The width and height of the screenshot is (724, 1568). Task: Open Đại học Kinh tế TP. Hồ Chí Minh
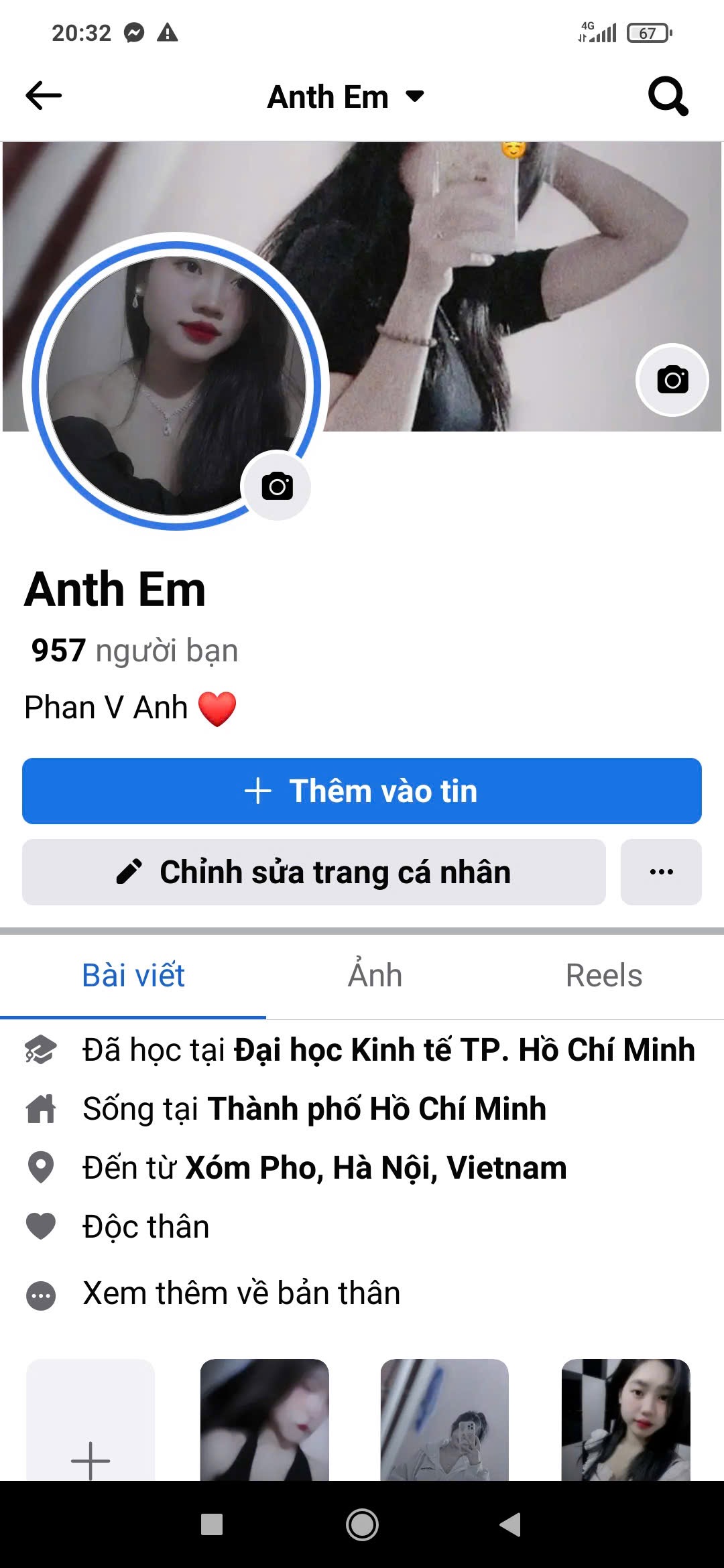[464, 1050]
